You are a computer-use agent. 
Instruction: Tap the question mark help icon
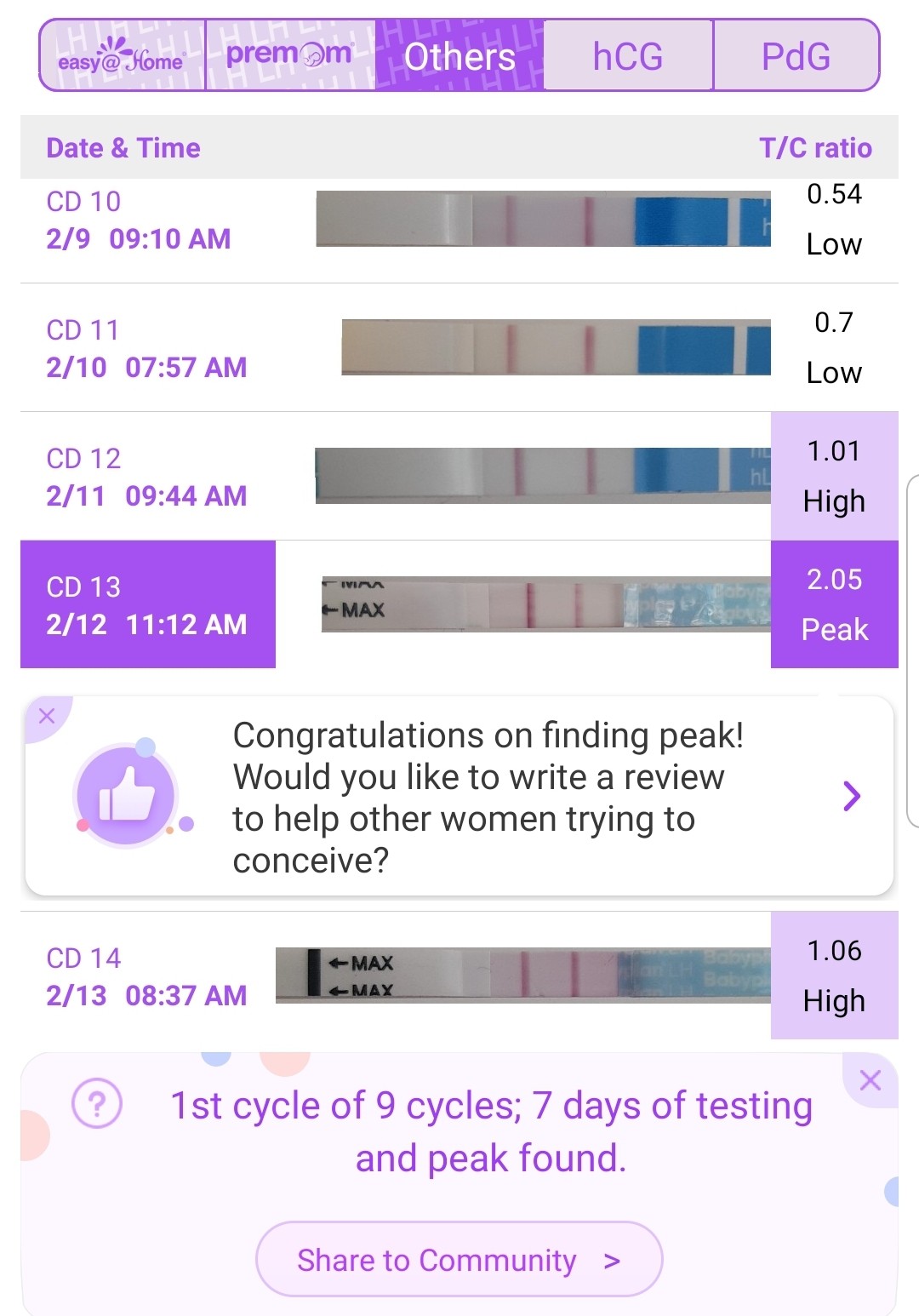click(x=97, y=1104)
